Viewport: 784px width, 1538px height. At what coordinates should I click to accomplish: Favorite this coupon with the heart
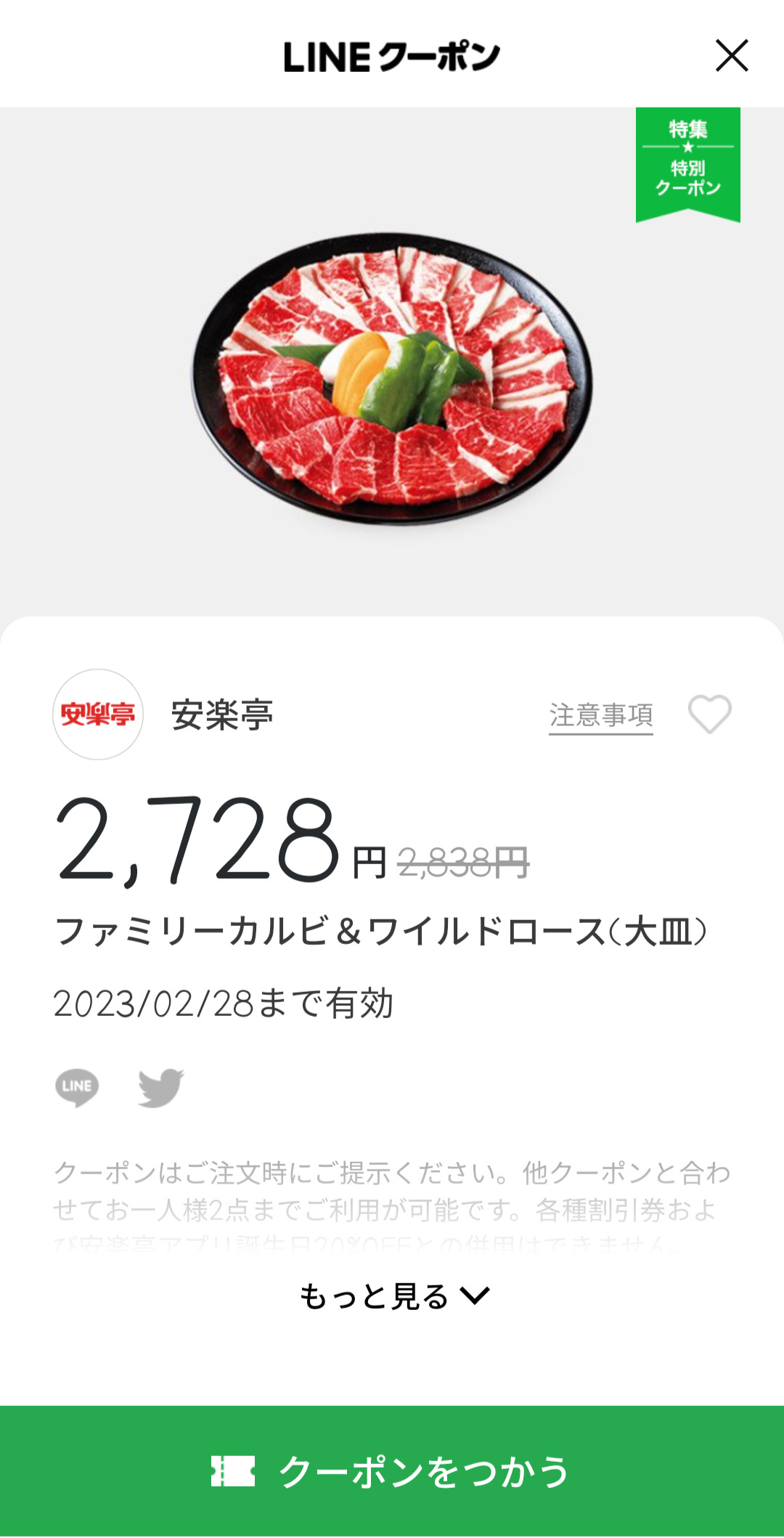tap(709, 715)
